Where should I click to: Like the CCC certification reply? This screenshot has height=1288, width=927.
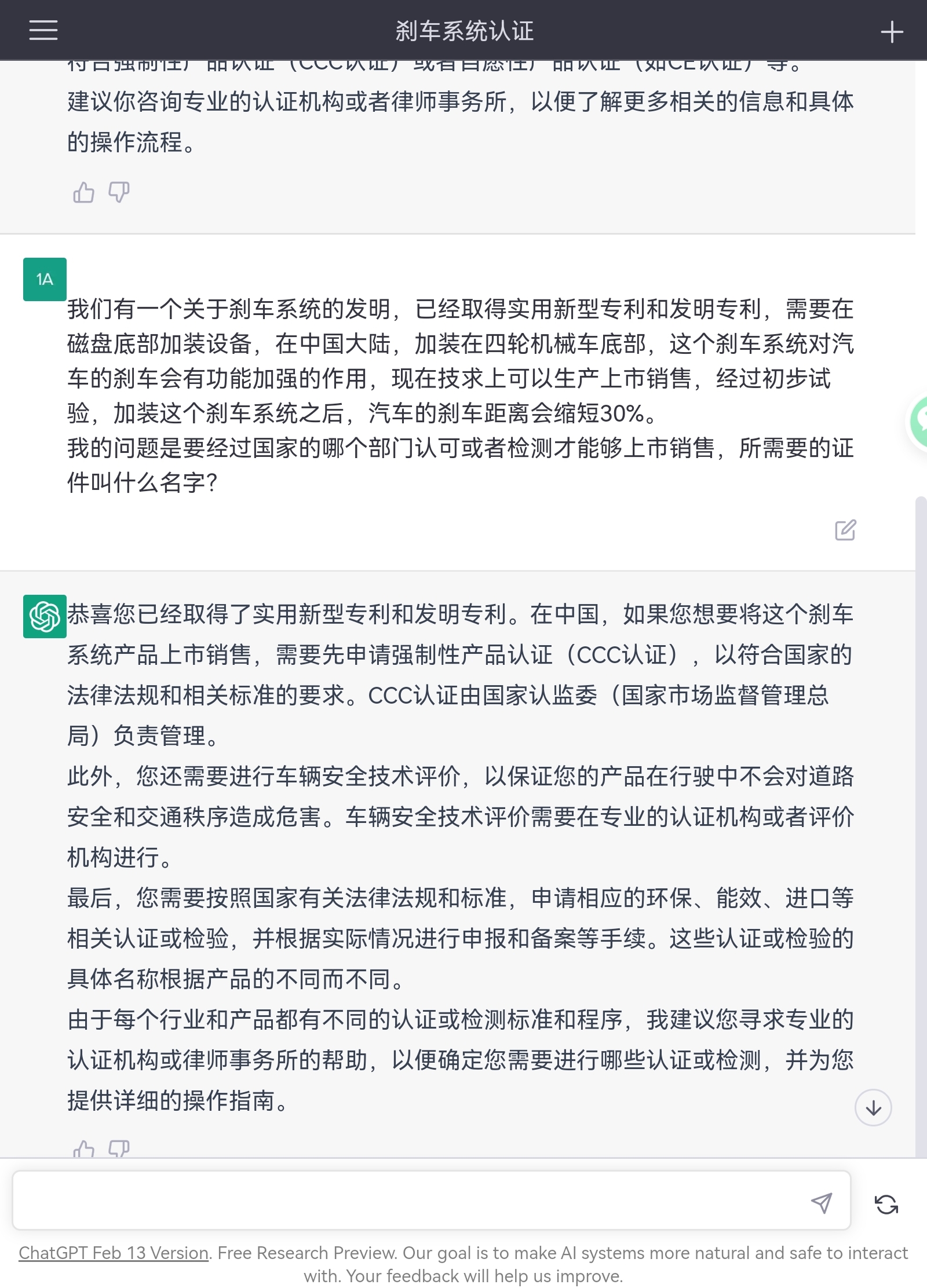[x=83, y=1149]
